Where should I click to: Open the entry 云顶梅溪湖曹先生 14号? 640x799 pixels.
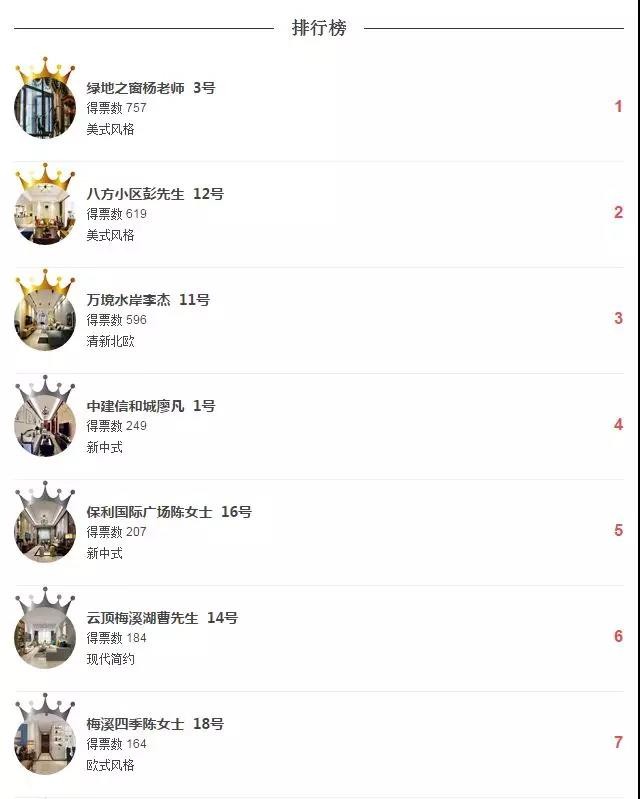click(161, 618)
